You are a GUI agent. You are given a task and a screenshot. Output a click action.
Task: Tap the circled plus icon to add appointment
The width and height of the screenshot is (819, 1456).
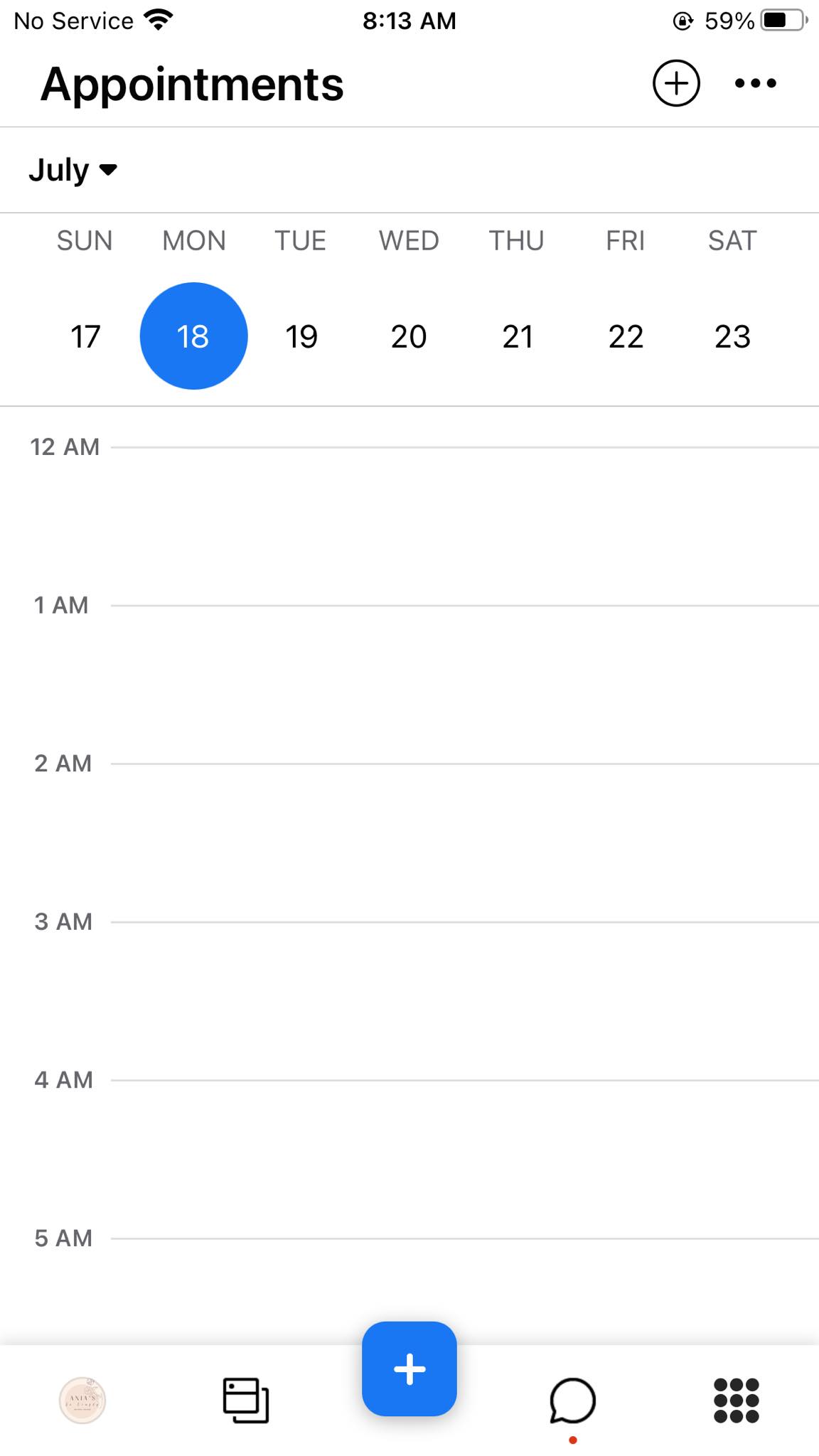tap(676, 83)
